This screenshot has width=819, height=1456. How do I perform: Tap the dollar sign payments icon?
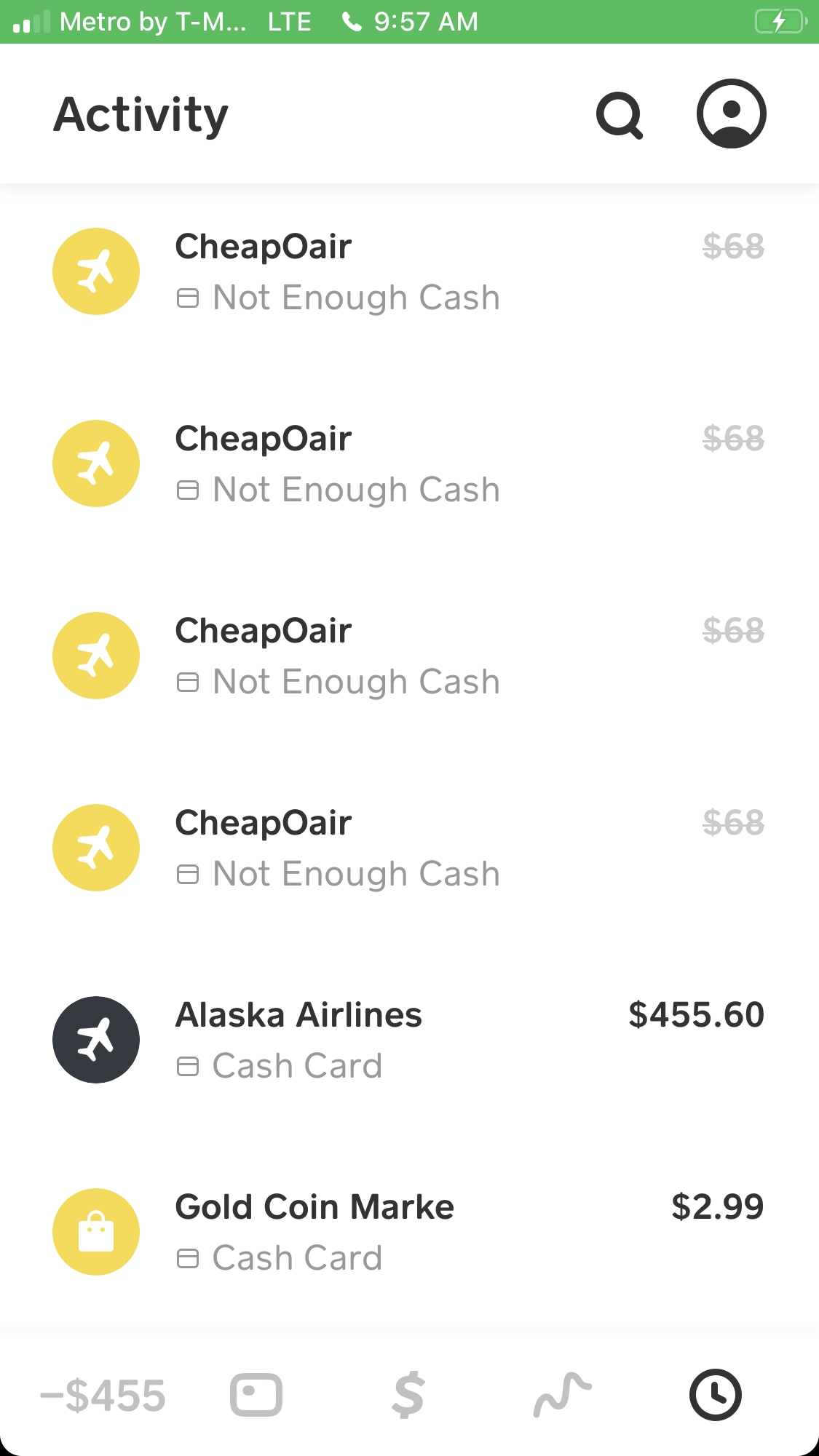[x=409, y=1395]
